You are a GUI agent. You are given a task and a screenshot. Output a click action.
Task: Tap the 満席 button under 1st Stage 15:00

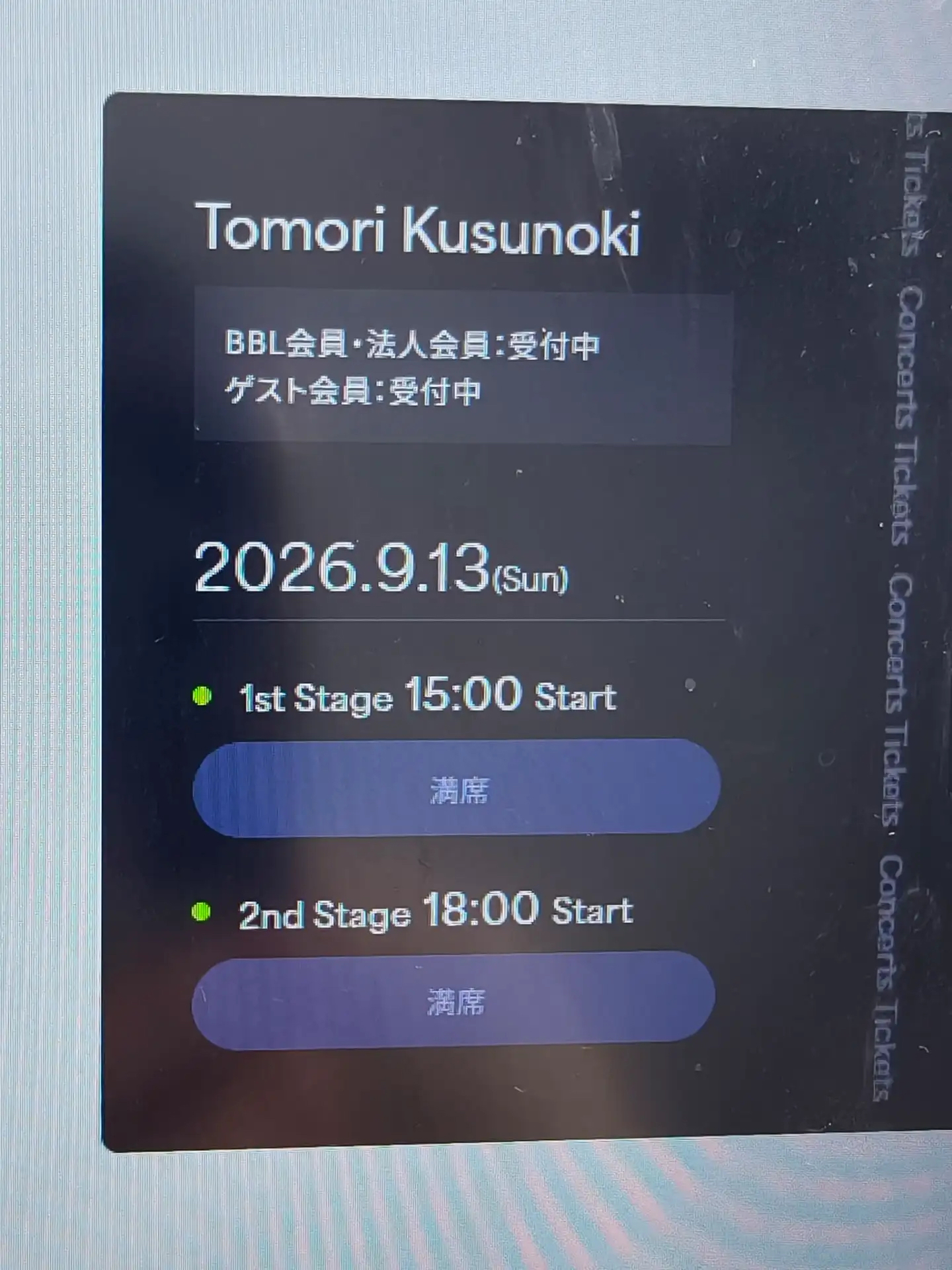(x=456, y=788)
